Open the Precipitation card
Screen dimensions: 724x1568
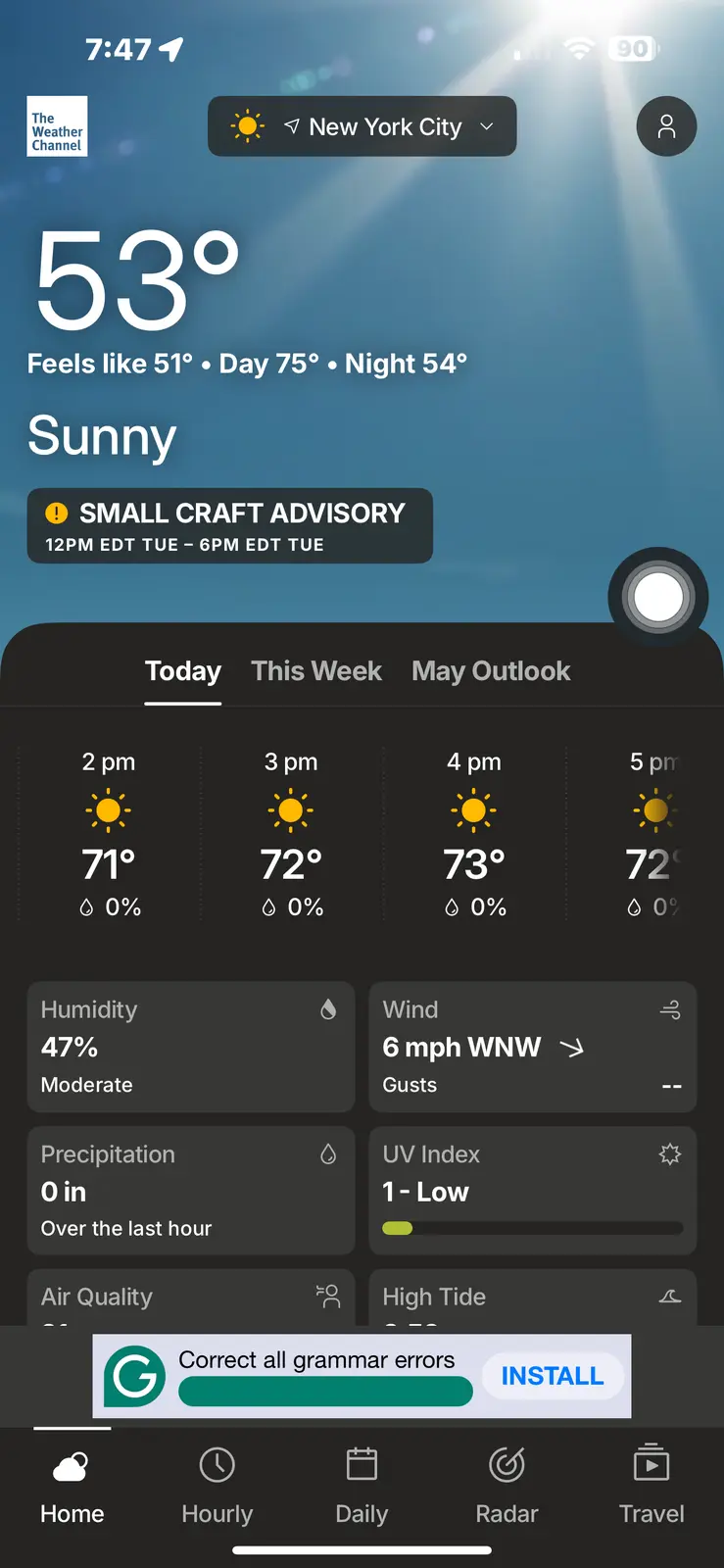coord(190,1191)
